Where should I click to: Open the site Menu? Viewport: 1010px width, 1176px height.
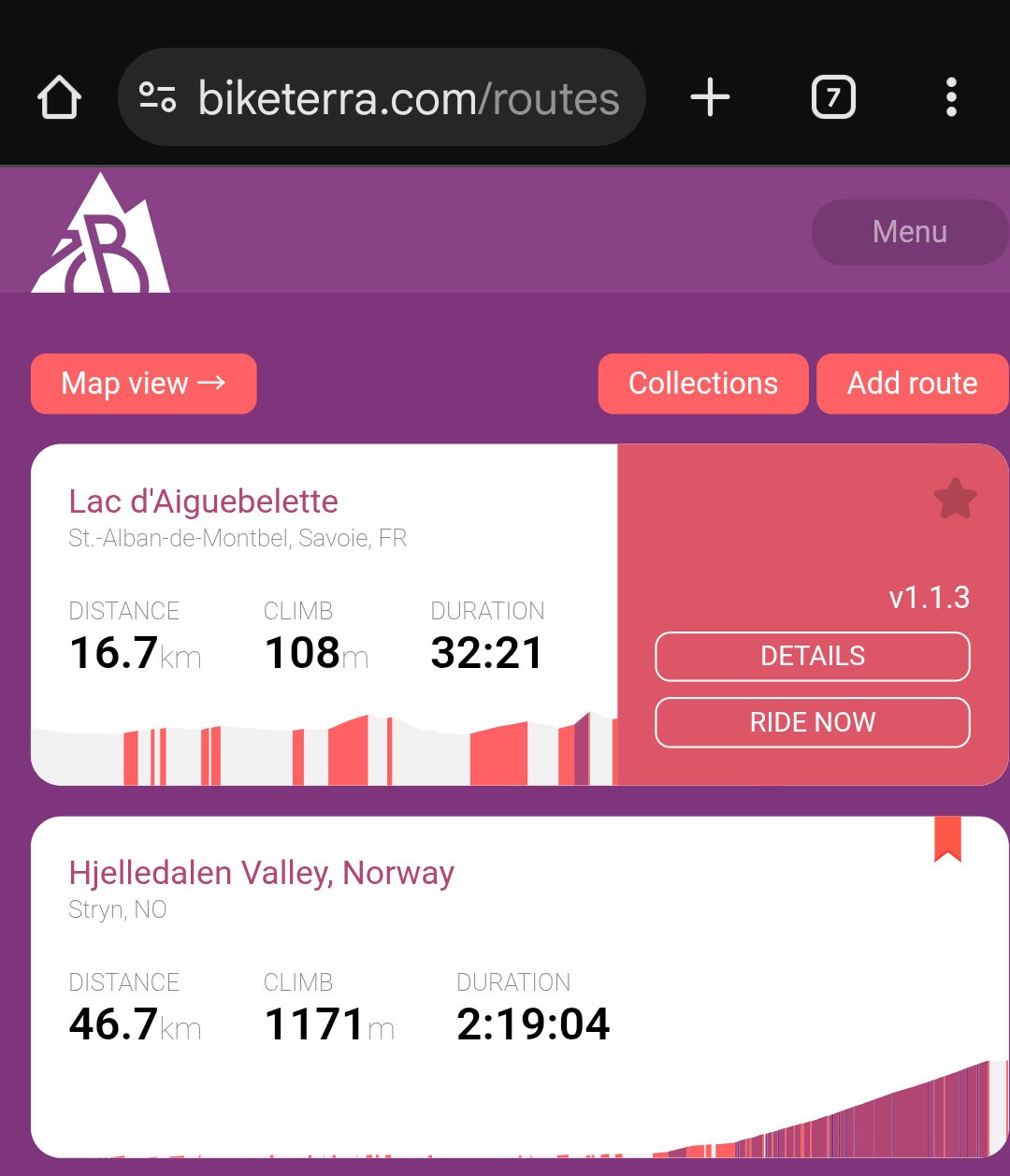(x=909, y=232)
